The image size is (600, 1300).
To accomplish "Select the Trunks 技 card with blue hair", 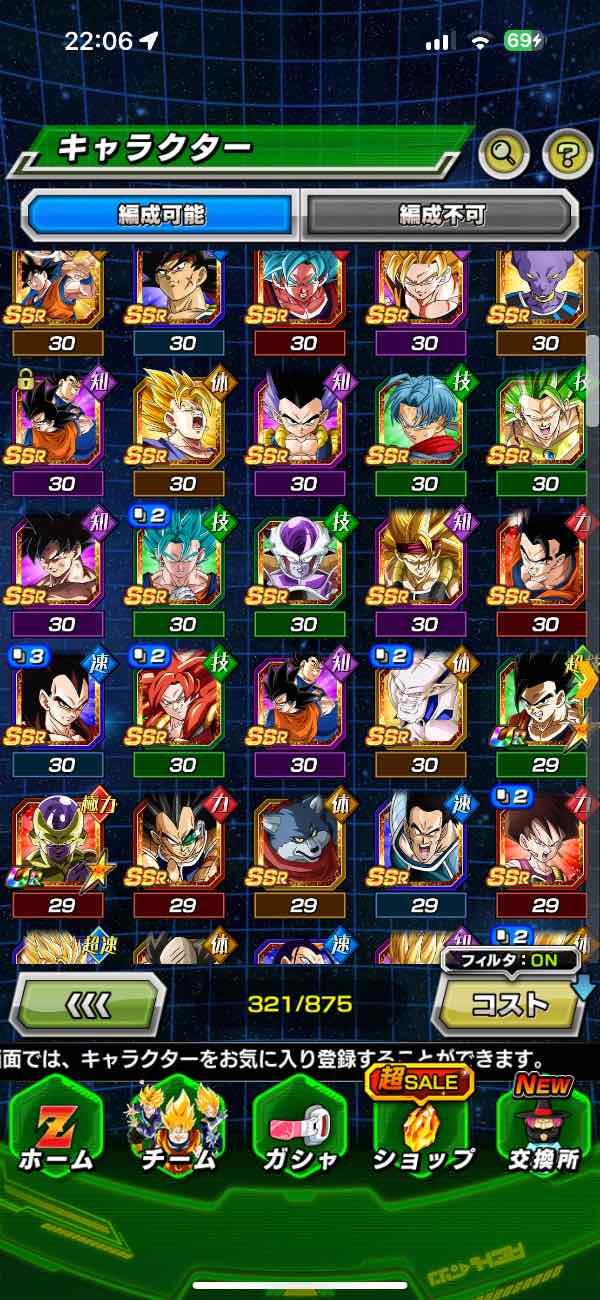I will (x=424, y=420).
